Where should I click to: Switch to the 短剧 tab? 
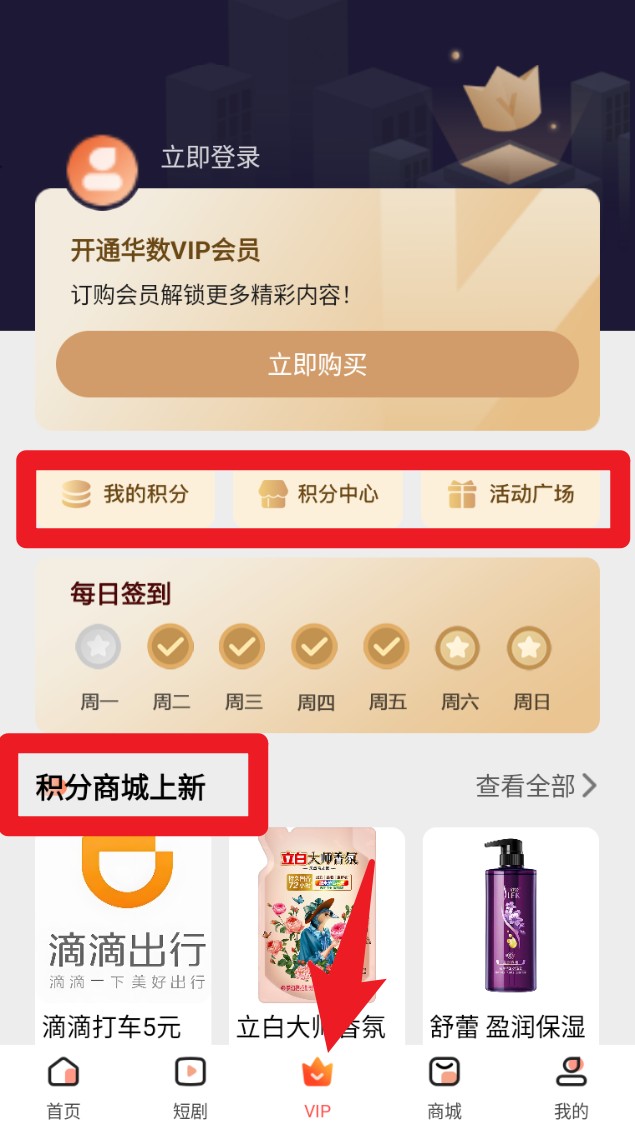(x=190, y=1087)
